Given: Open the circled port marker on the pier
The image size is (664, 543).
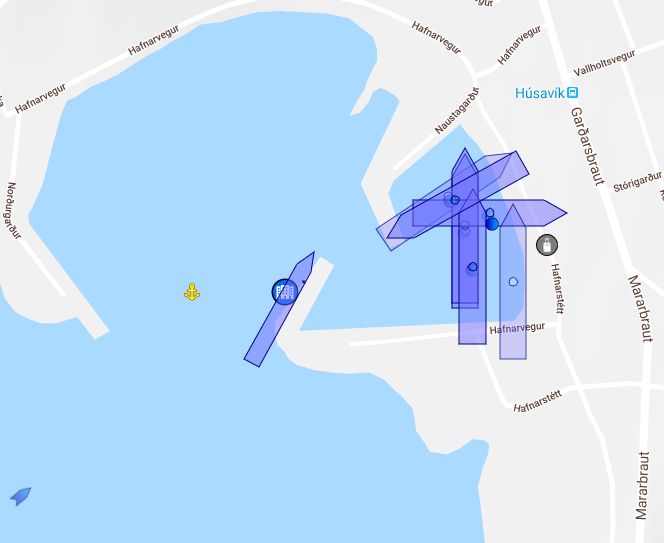Looking at the screenshot, I should click(285, 292).
